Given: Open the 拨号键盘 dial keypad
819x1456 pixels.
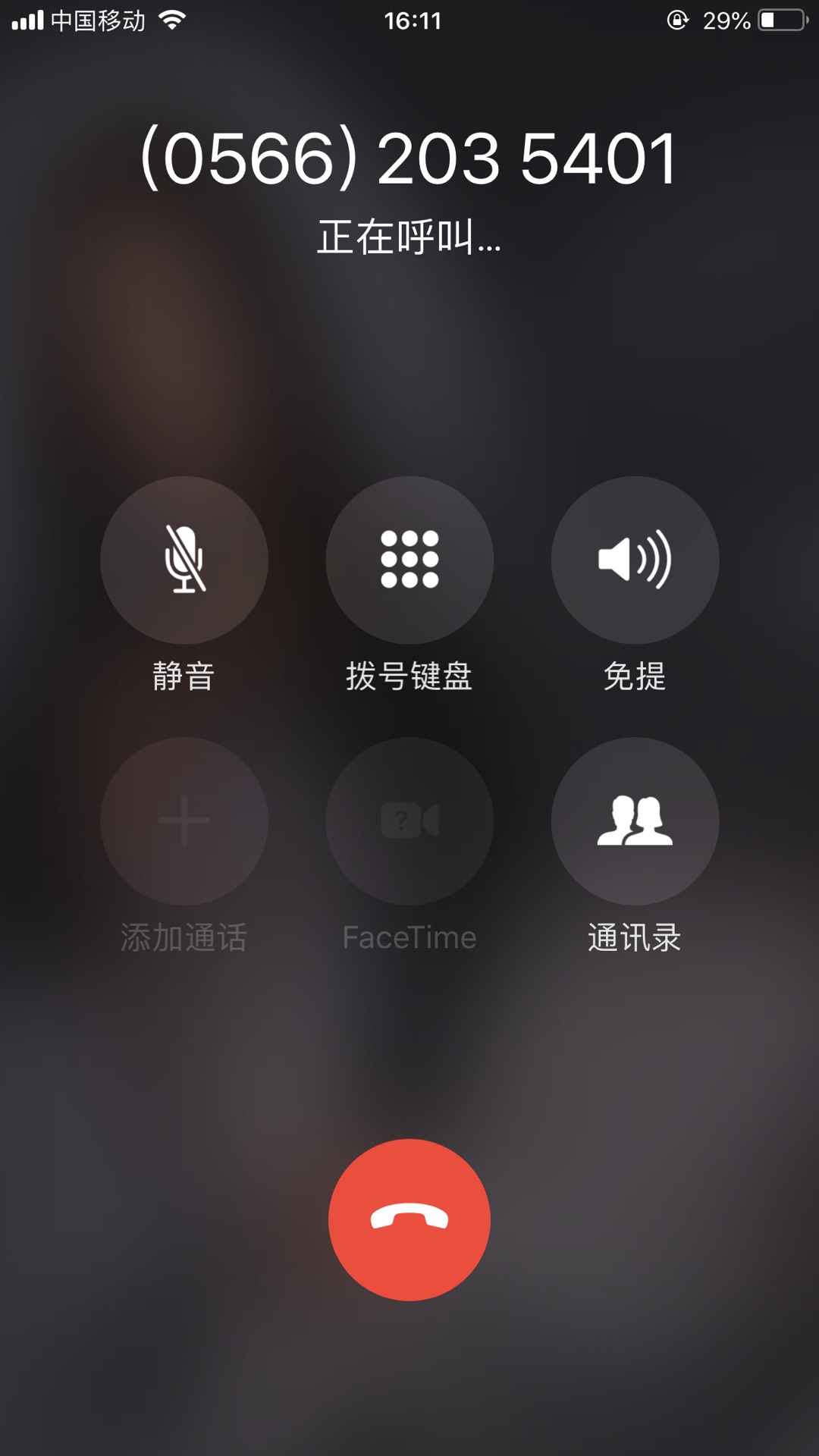Looking at the screenshot, I should click(409, 560).
